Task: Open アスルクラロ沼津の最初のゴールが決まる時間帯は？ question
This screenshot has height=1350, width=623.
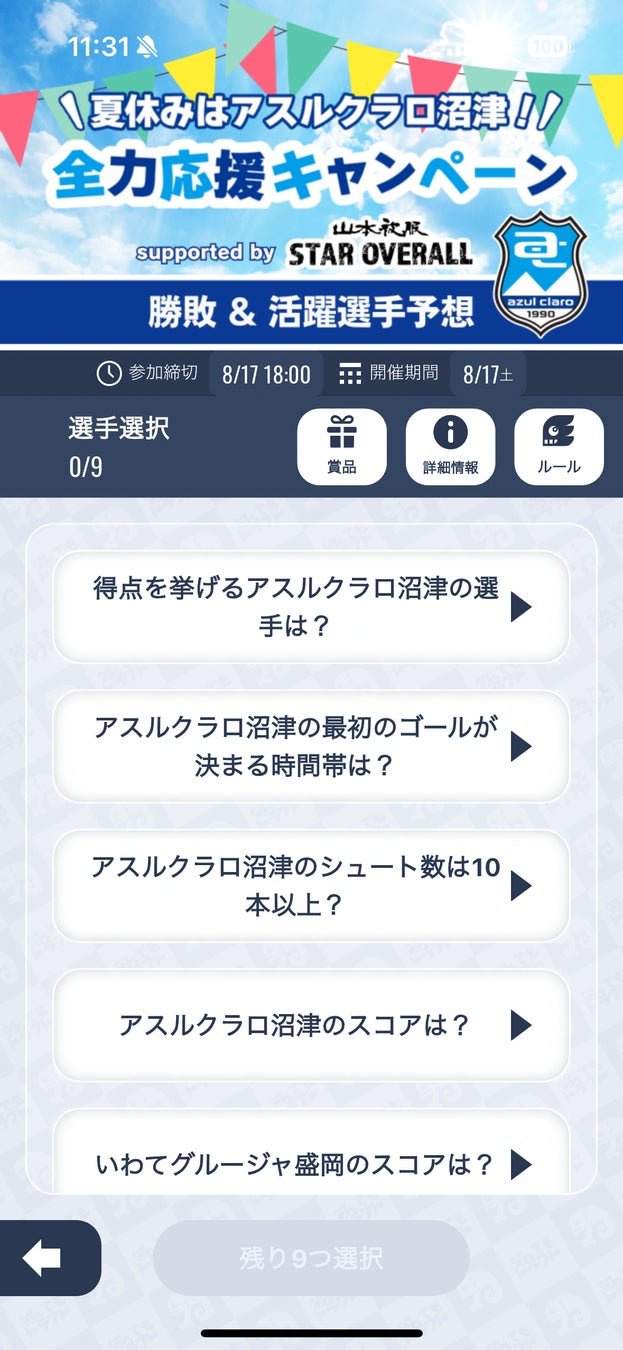Action: [311, 746]
